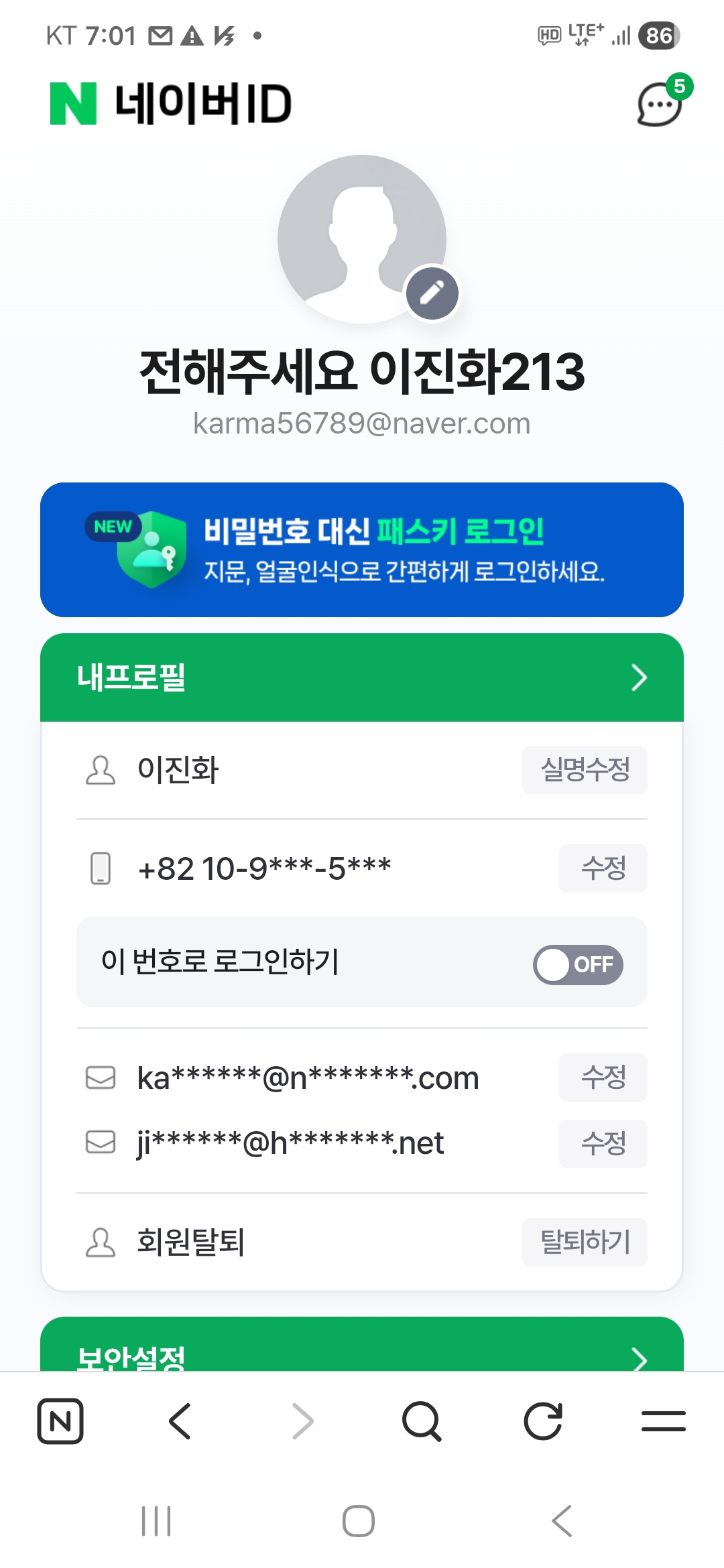Screen dimensions: 724x1568
Task: Tap 실명수정 to edit real name
Action: pos(585,770)
